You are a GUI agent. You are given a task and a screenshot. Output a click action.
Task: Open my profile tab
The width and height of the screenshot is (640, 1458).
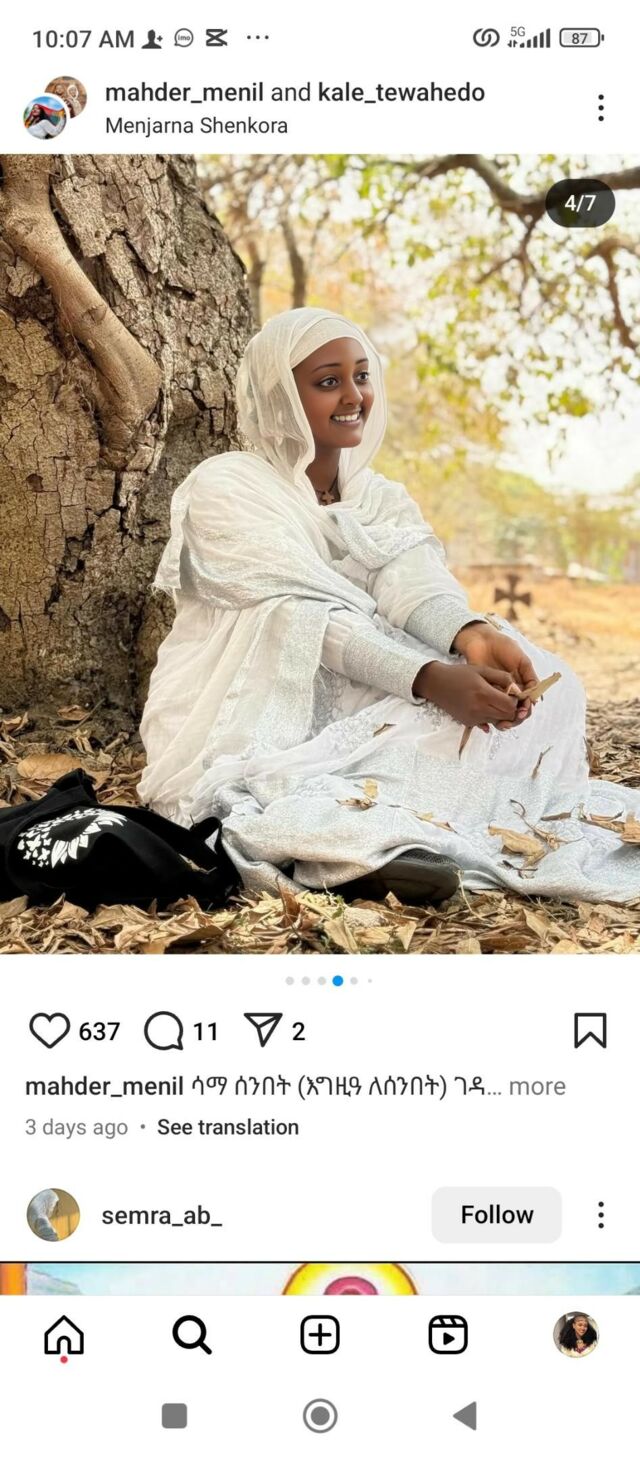point(576,1335)
